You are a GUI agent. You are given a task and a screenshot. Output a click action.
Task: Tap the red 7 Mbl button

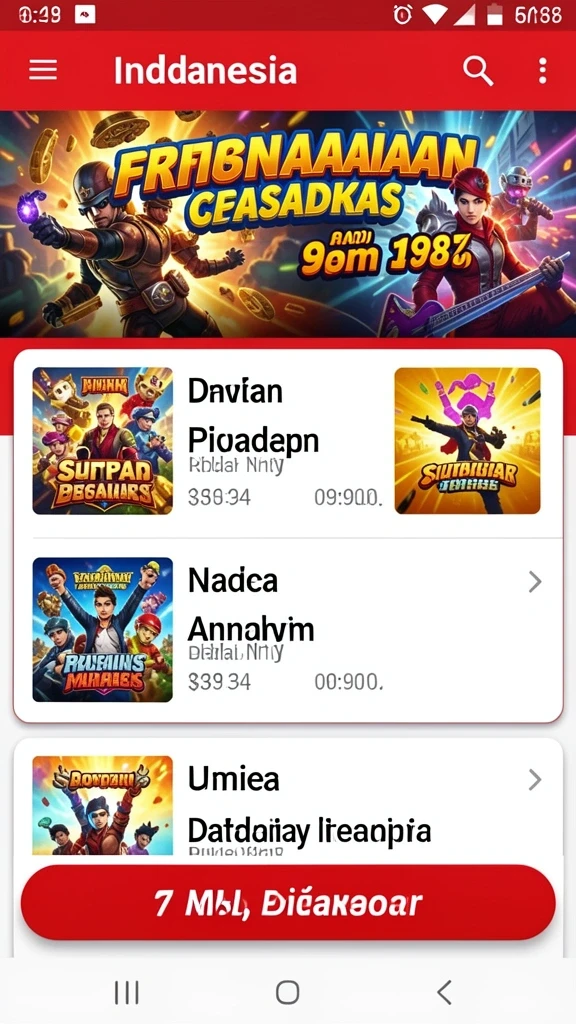[x=288, y=903]
